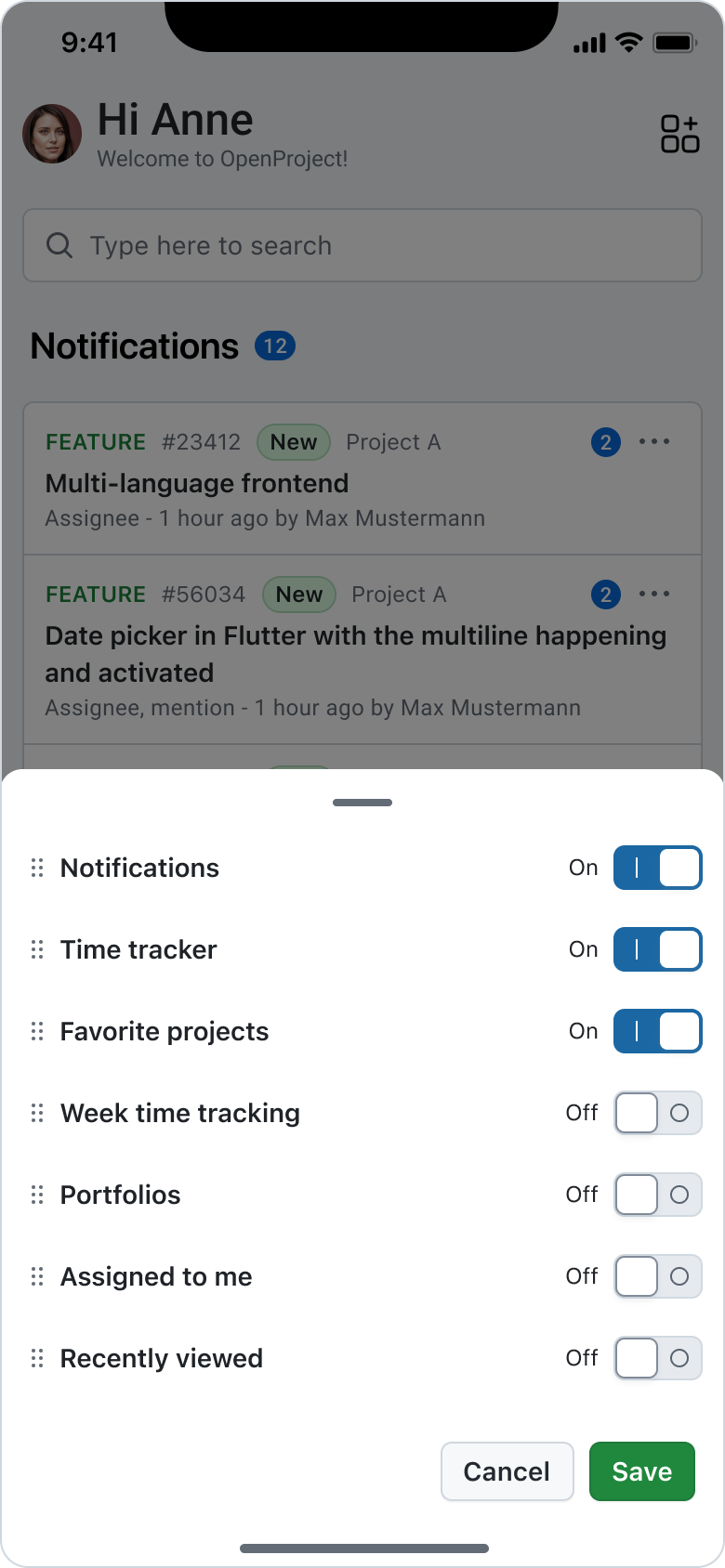
Task: Open the add widget icon top right
Action: [680, 134]
